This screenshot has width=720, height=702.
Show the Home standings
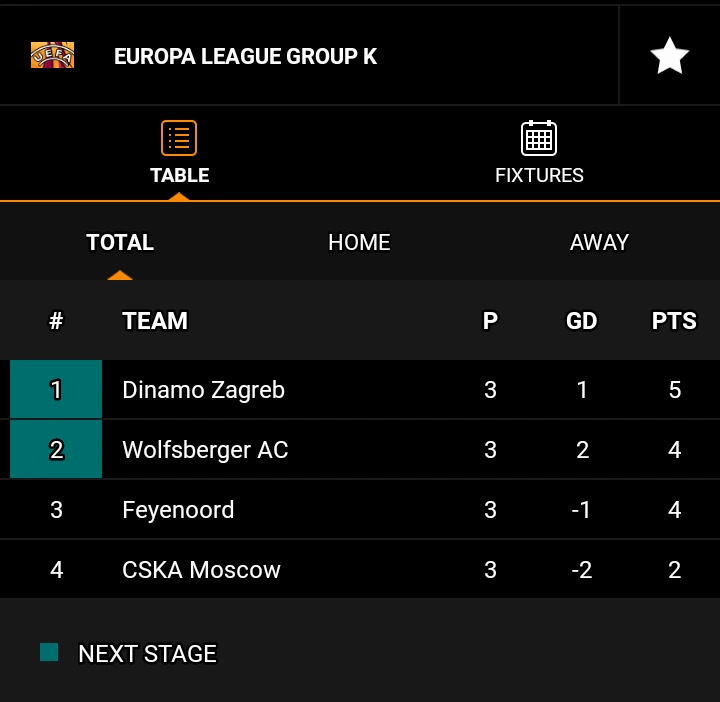359,242
